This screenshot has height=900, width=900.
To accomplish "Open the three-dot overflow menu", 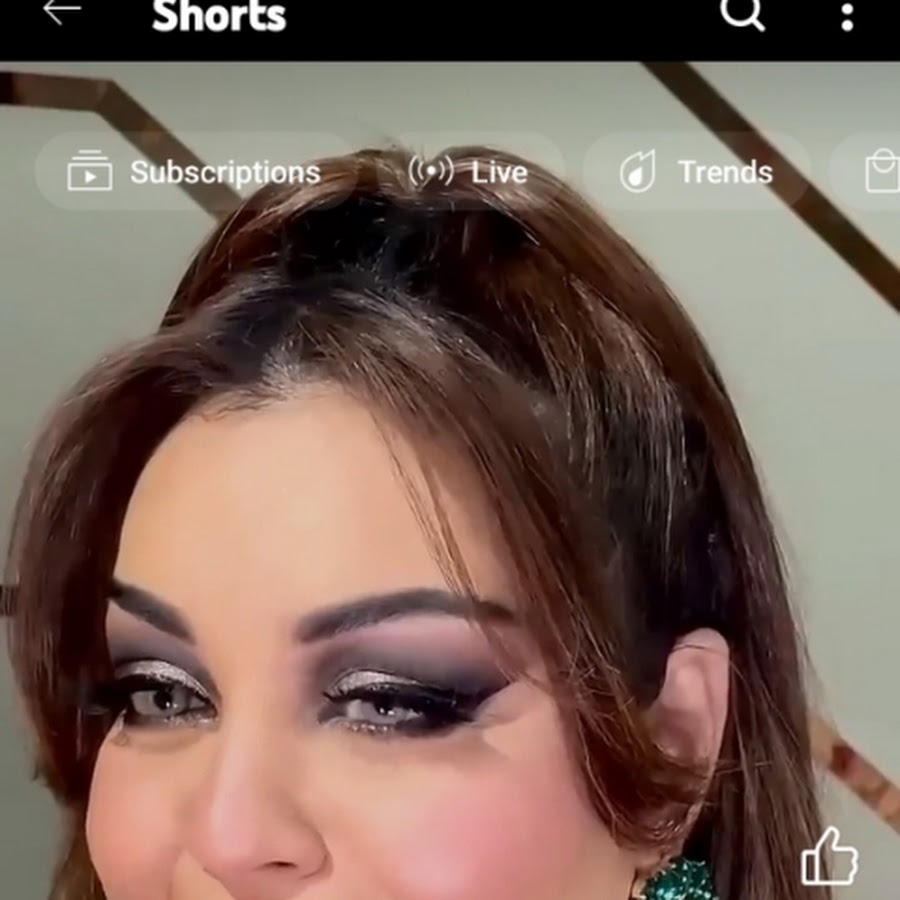I will [x=847, y=16].
